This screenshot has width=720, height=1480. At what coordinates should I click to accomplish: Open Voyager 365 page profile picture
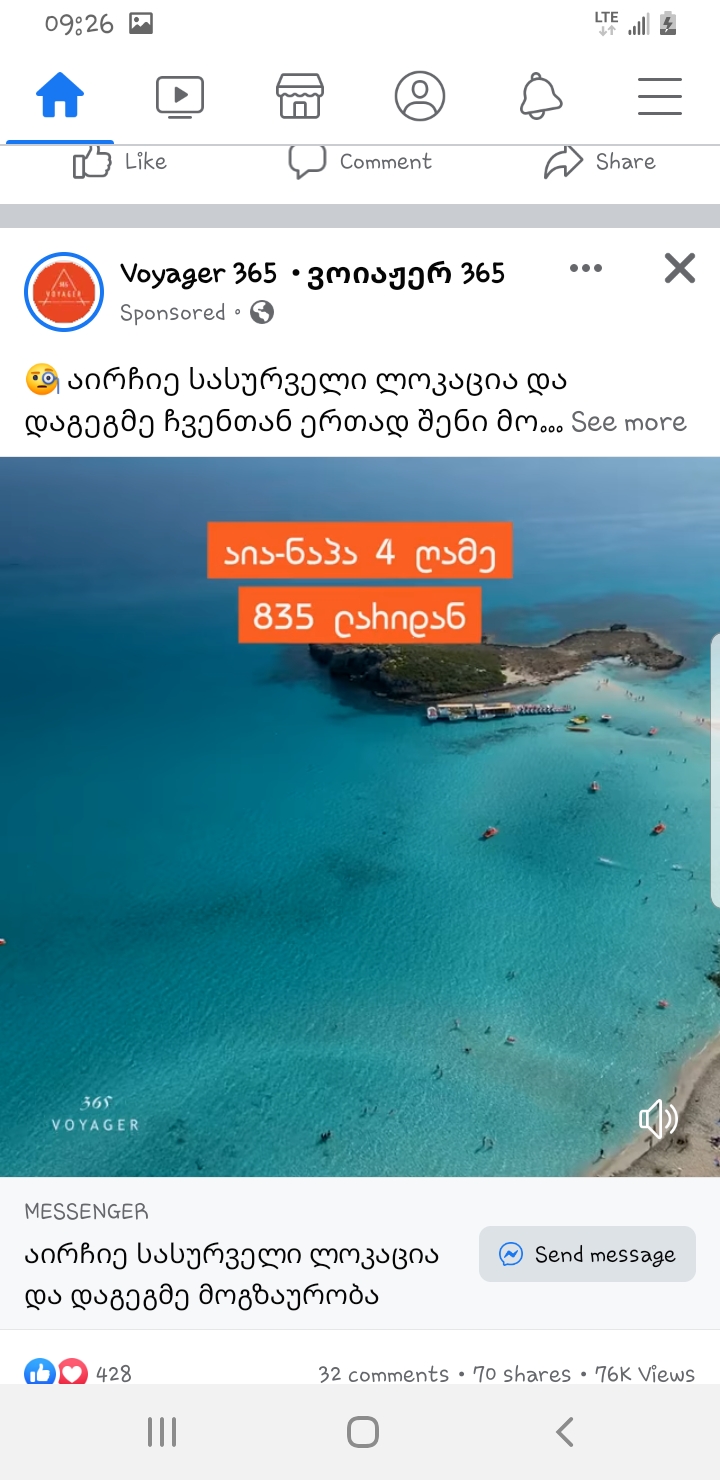[64, 292]
